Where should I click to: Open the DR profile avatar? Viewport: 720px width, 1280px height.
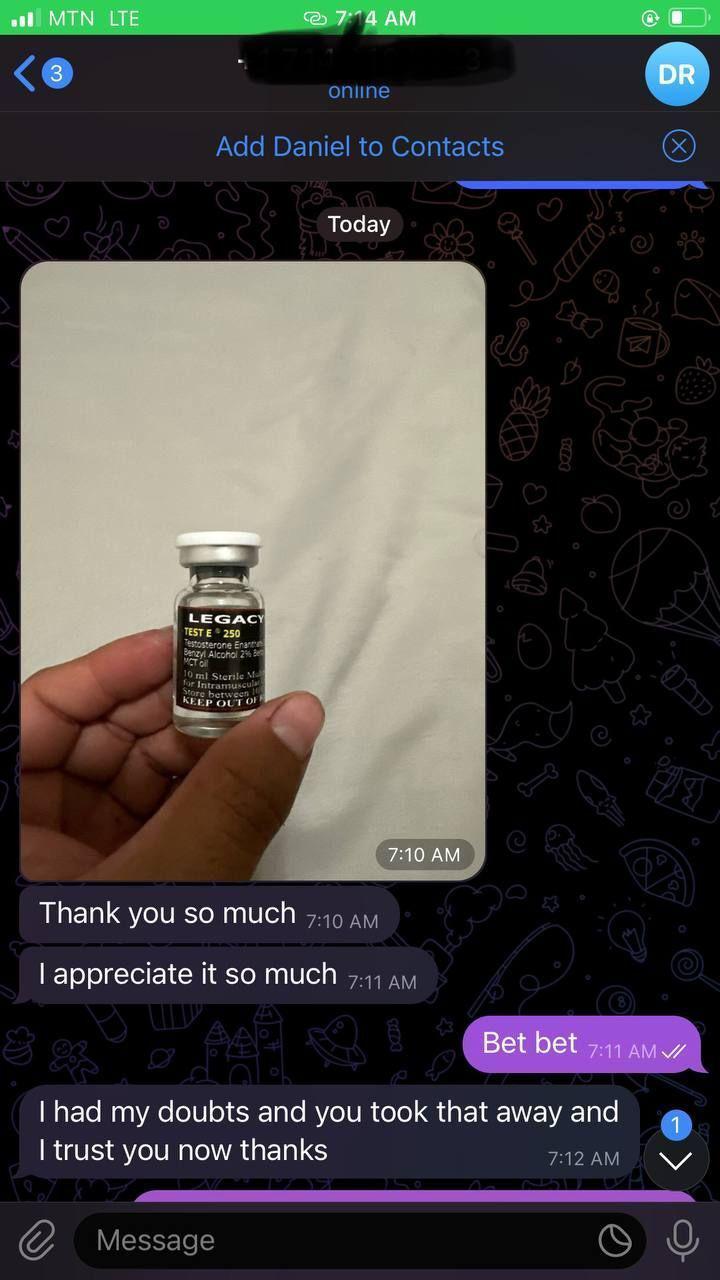(677, 74)
